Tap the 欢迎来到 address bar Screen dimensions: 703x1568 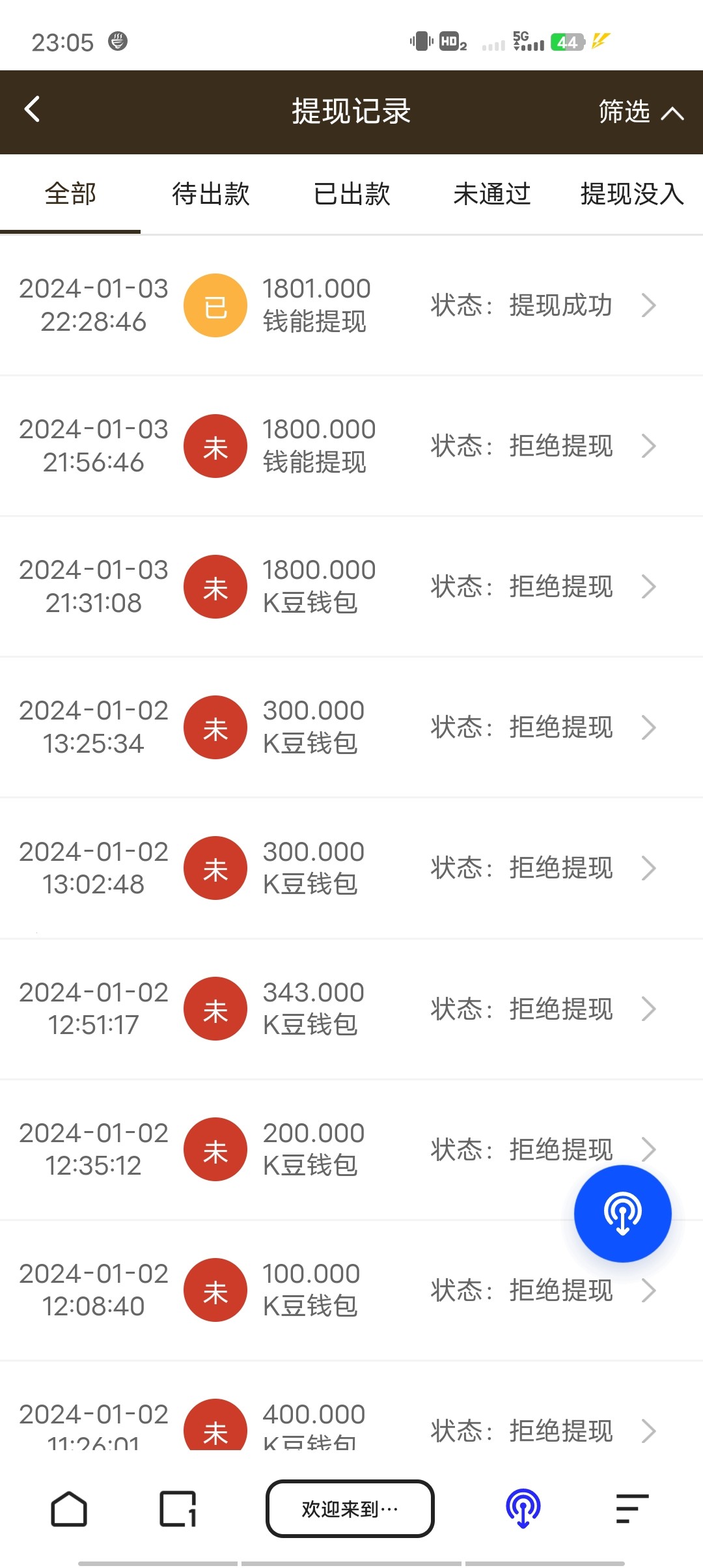click(350, 1509)
